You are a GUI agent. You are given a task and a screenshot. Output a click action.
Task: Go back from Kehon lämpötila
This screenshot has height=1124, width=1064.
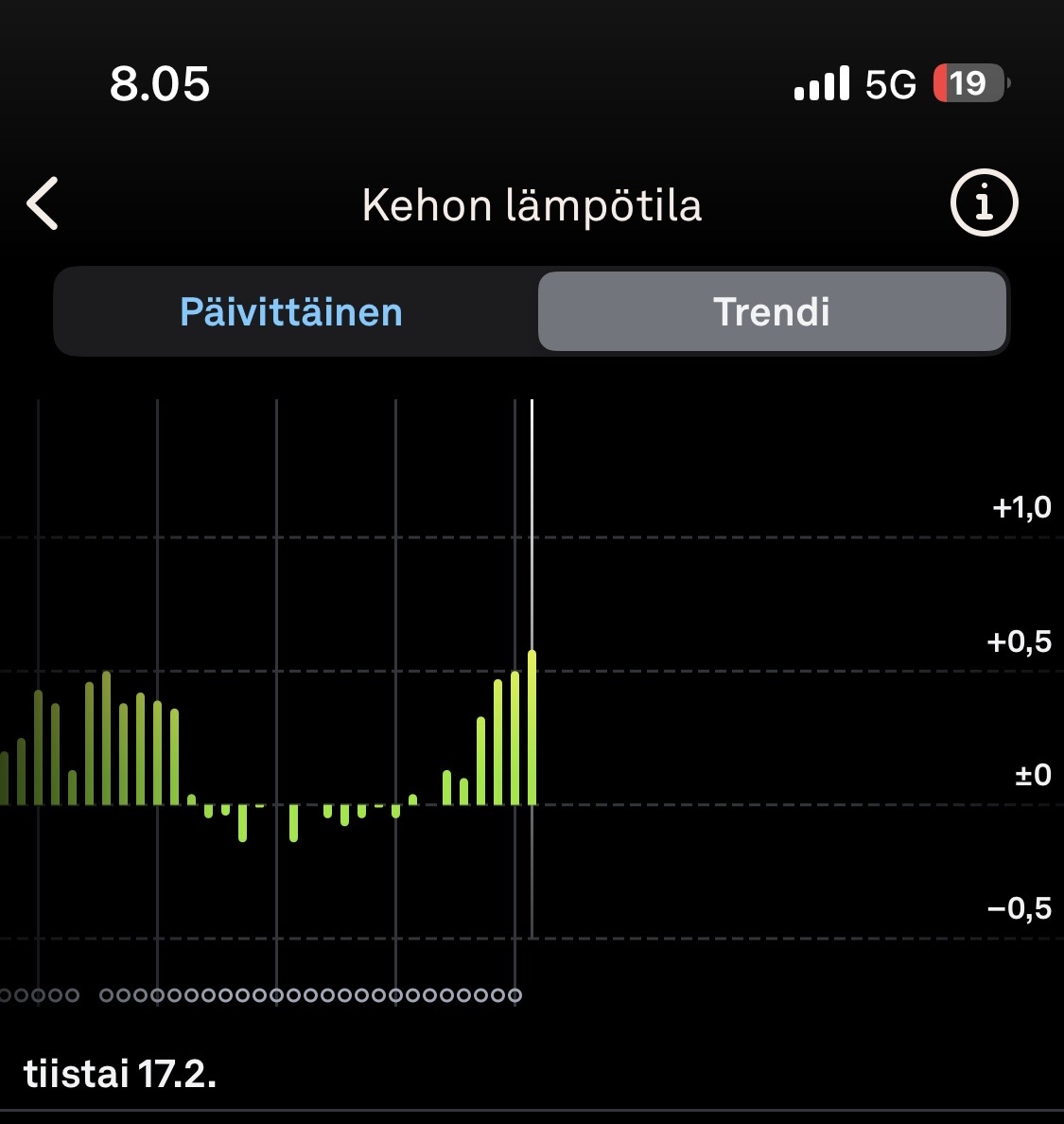(x=44, y=203)
